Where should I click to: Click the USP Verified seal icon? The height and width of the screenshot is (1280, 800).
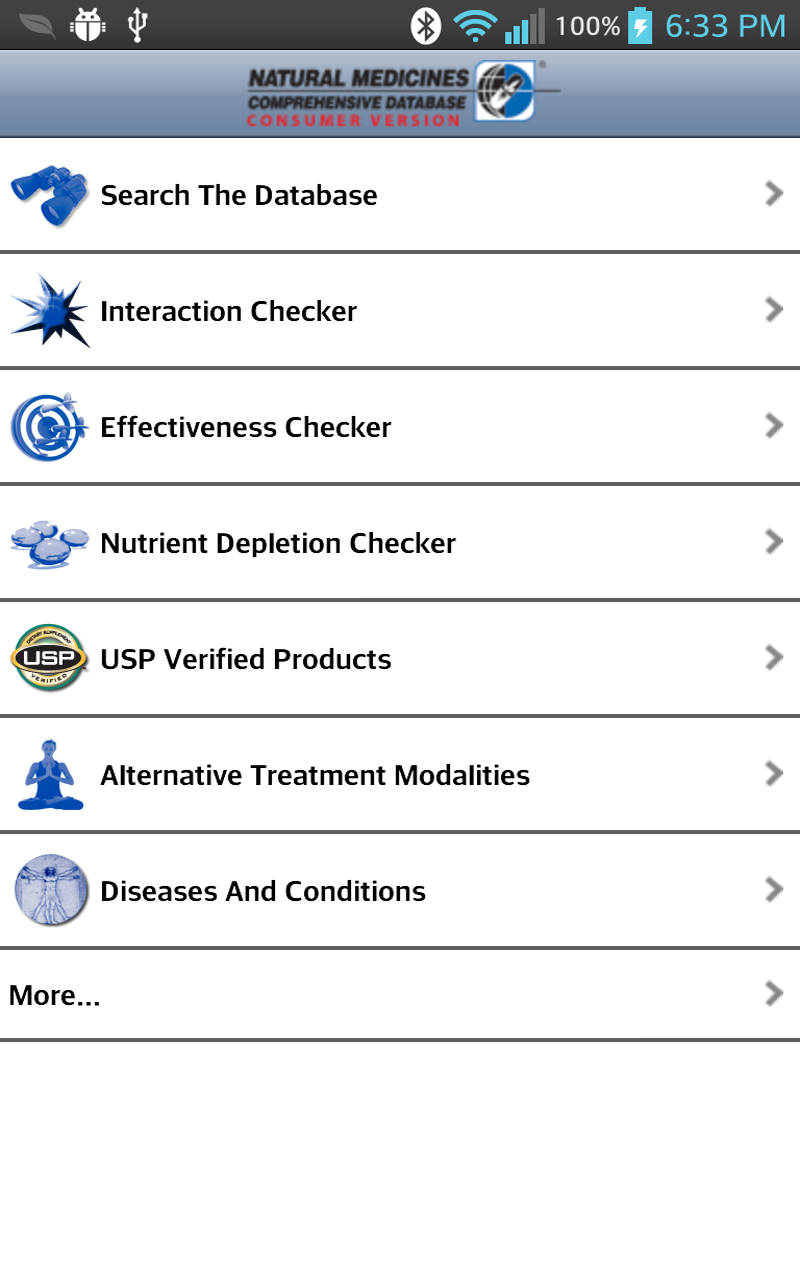pyautogui.click(x=48, y=658)
